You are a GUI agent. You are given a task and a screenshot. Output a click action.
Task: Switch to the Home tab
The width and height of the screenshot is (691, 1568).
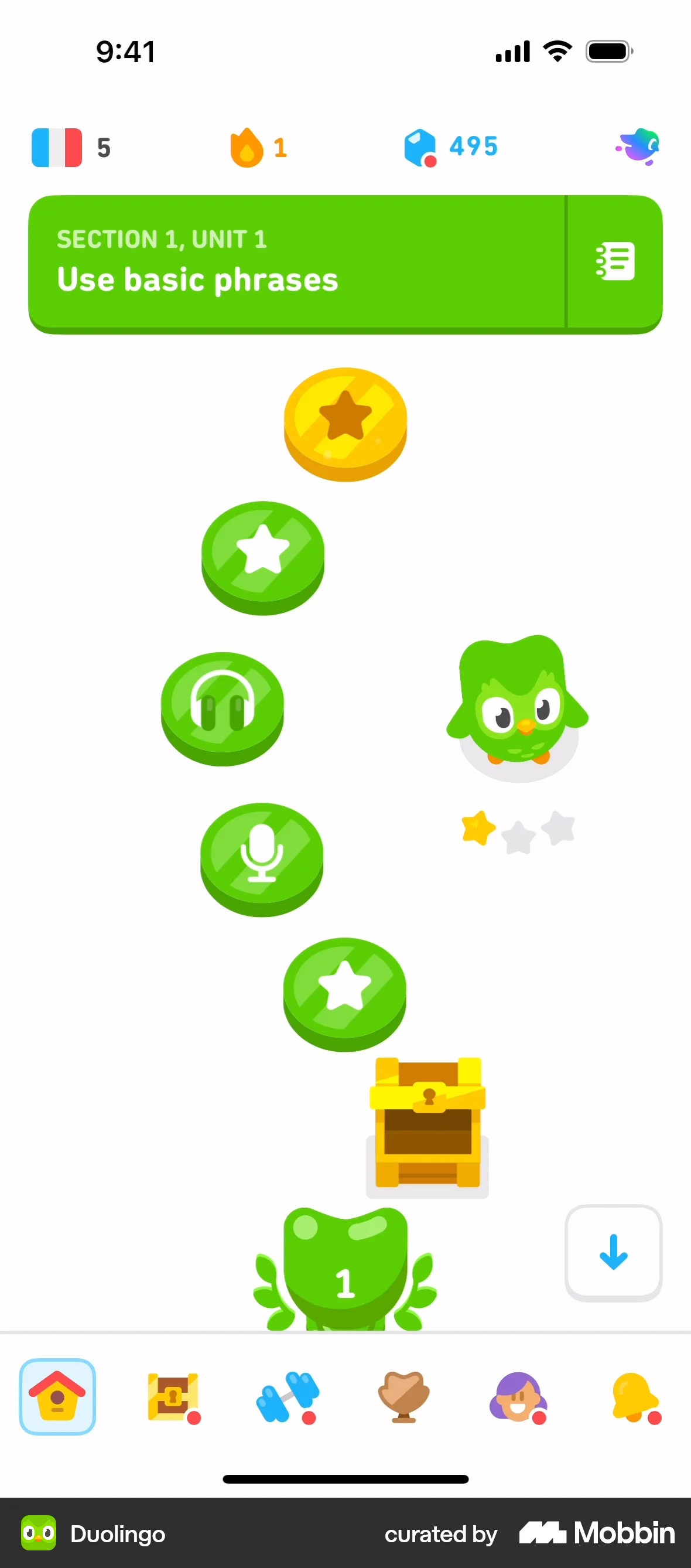point(57,1396)
